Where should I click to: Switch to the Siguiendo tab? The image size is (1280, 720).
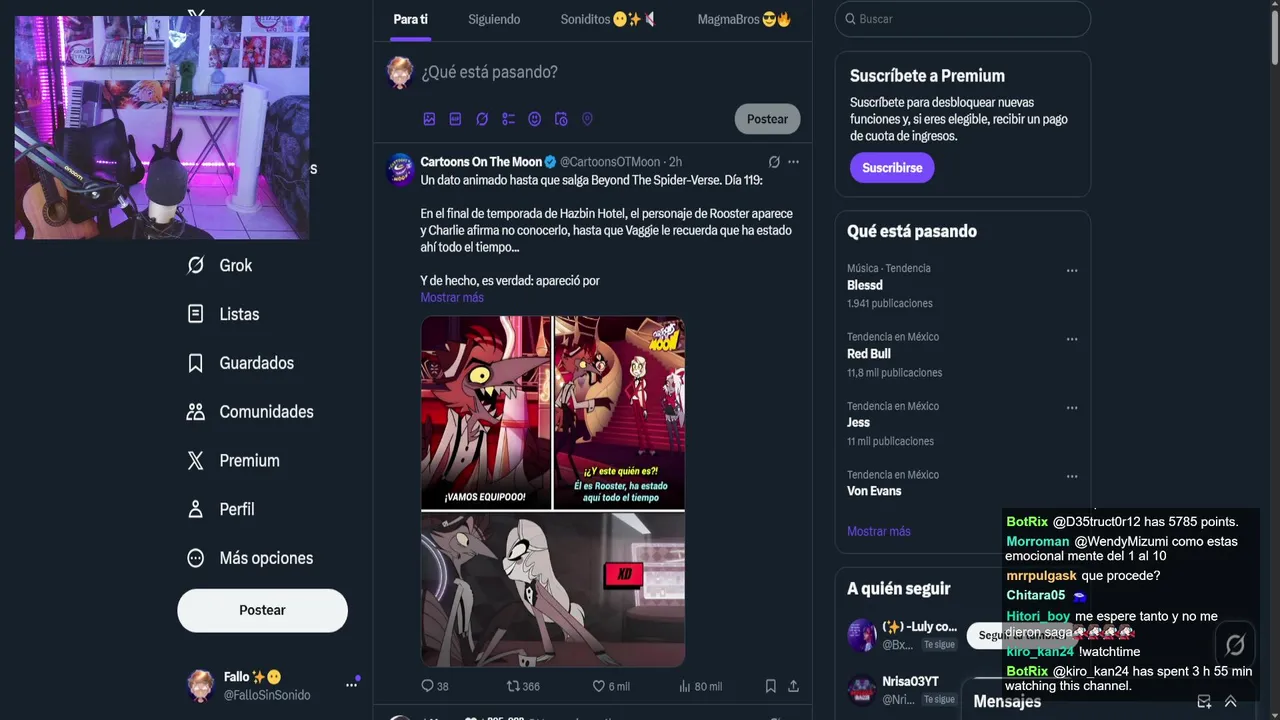[x=494, y=19]
